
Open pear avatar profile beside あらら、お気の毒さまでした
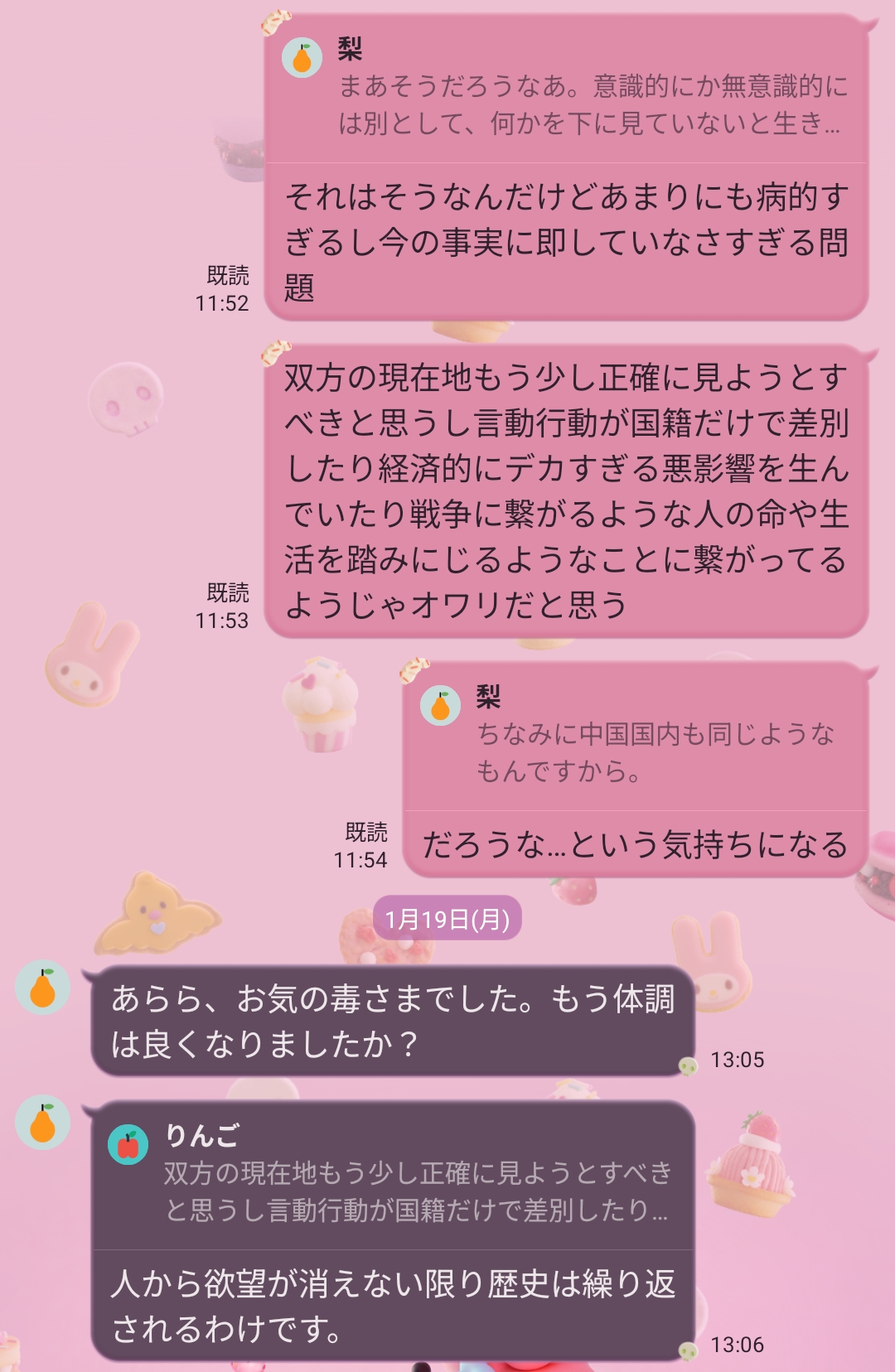coord(42,988)
